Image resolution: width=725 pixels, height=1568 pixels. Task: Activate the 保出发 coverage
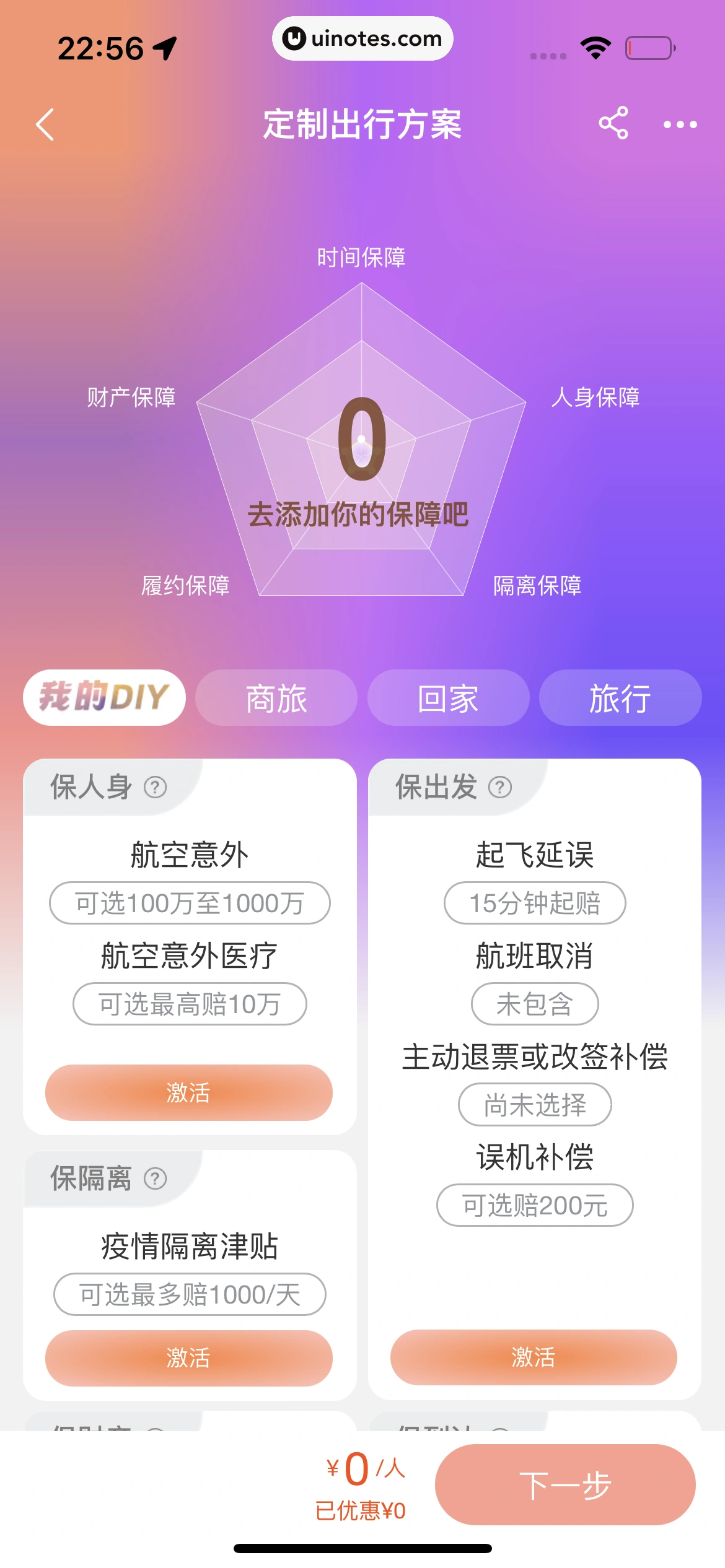point(533,1357)
